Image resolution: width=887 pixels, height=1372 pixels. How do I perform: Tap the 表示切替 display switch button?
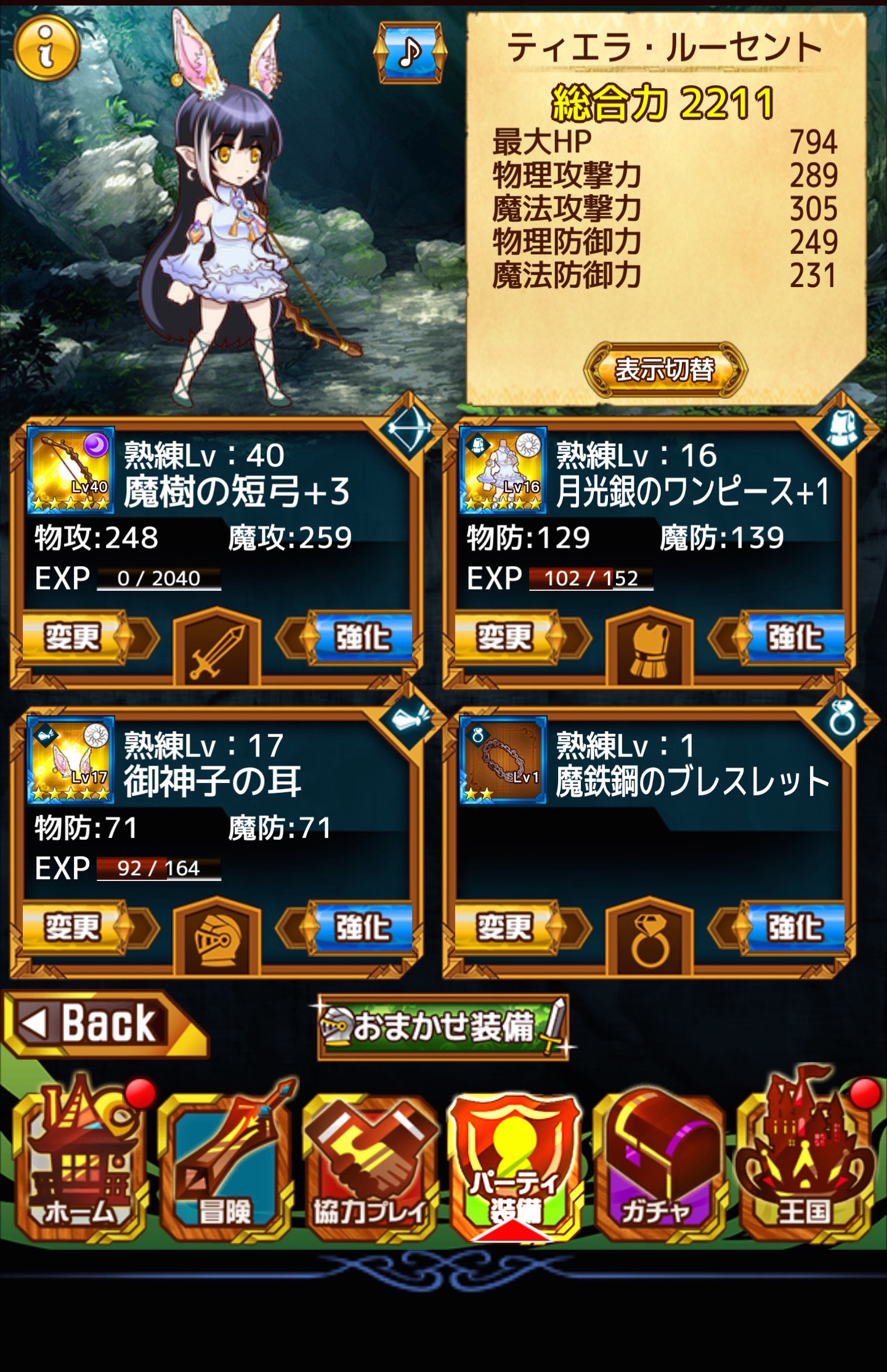665,370
